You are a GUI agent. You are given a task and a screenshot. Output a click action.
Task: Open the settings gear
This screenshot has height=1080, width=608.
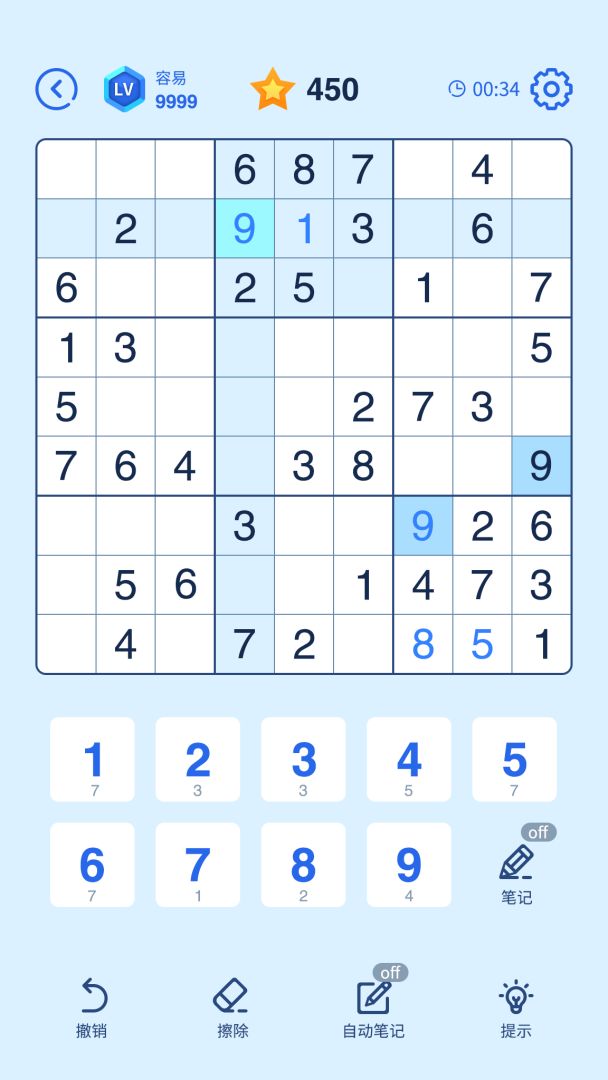tap(551, 89)
